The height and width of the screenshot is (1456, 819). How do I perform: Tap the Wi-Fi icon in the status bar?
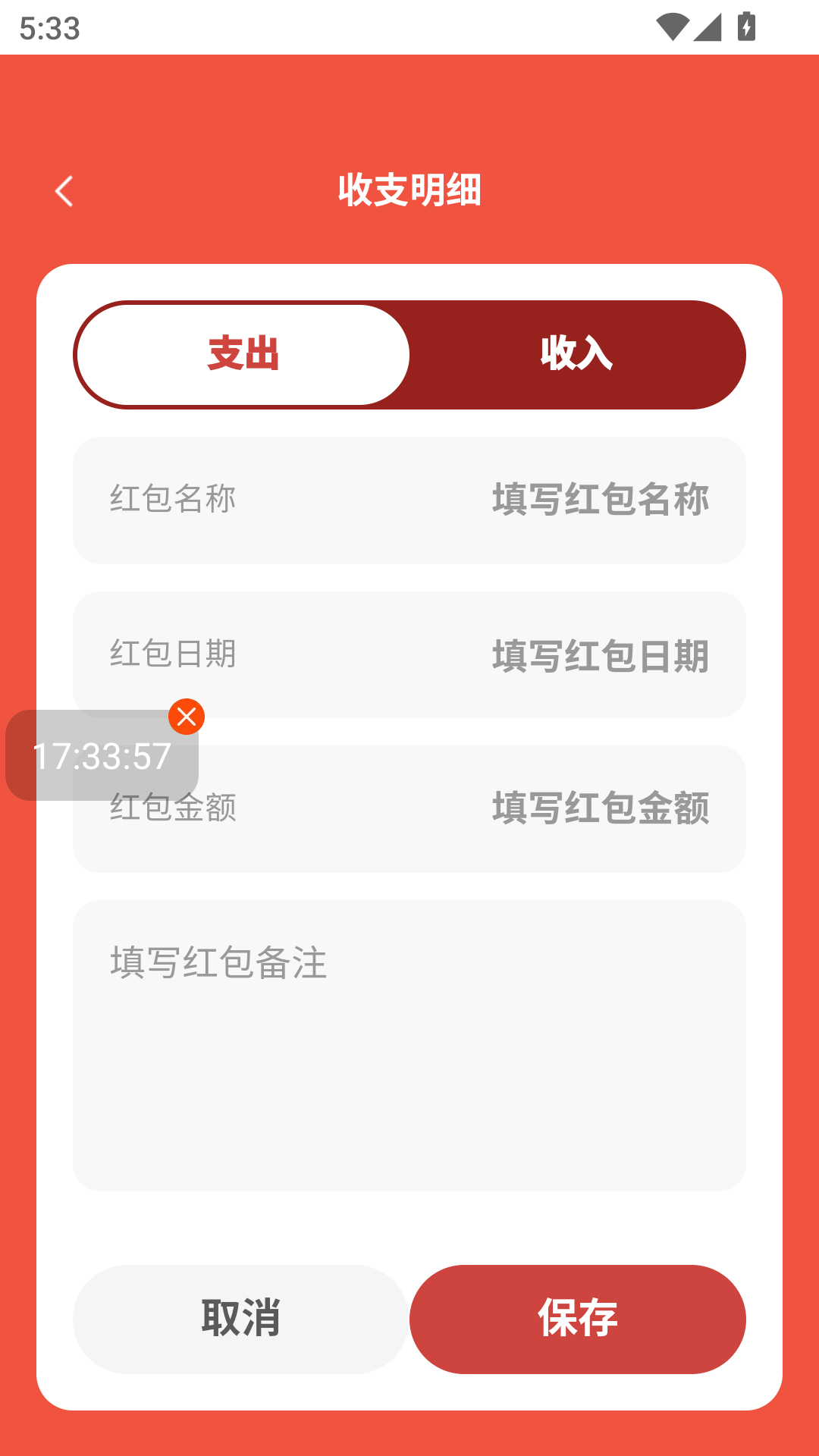coord(673,25)
